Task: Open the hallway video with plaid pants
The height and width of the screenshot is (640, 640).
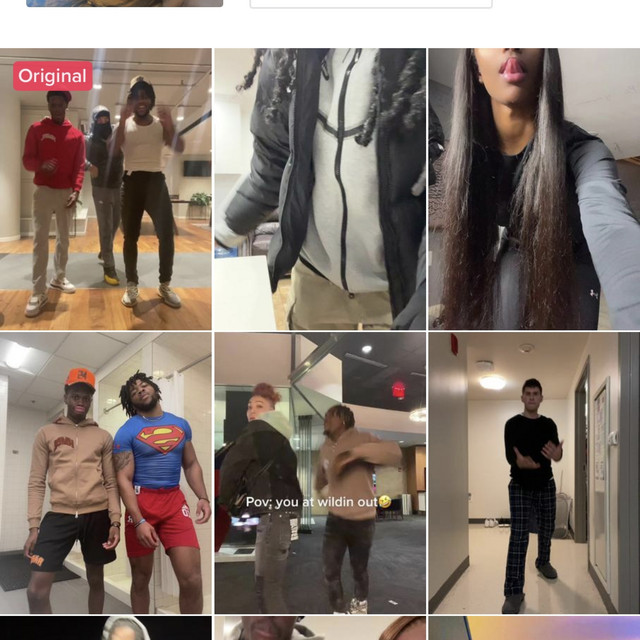Action: (x=534, y=473)
